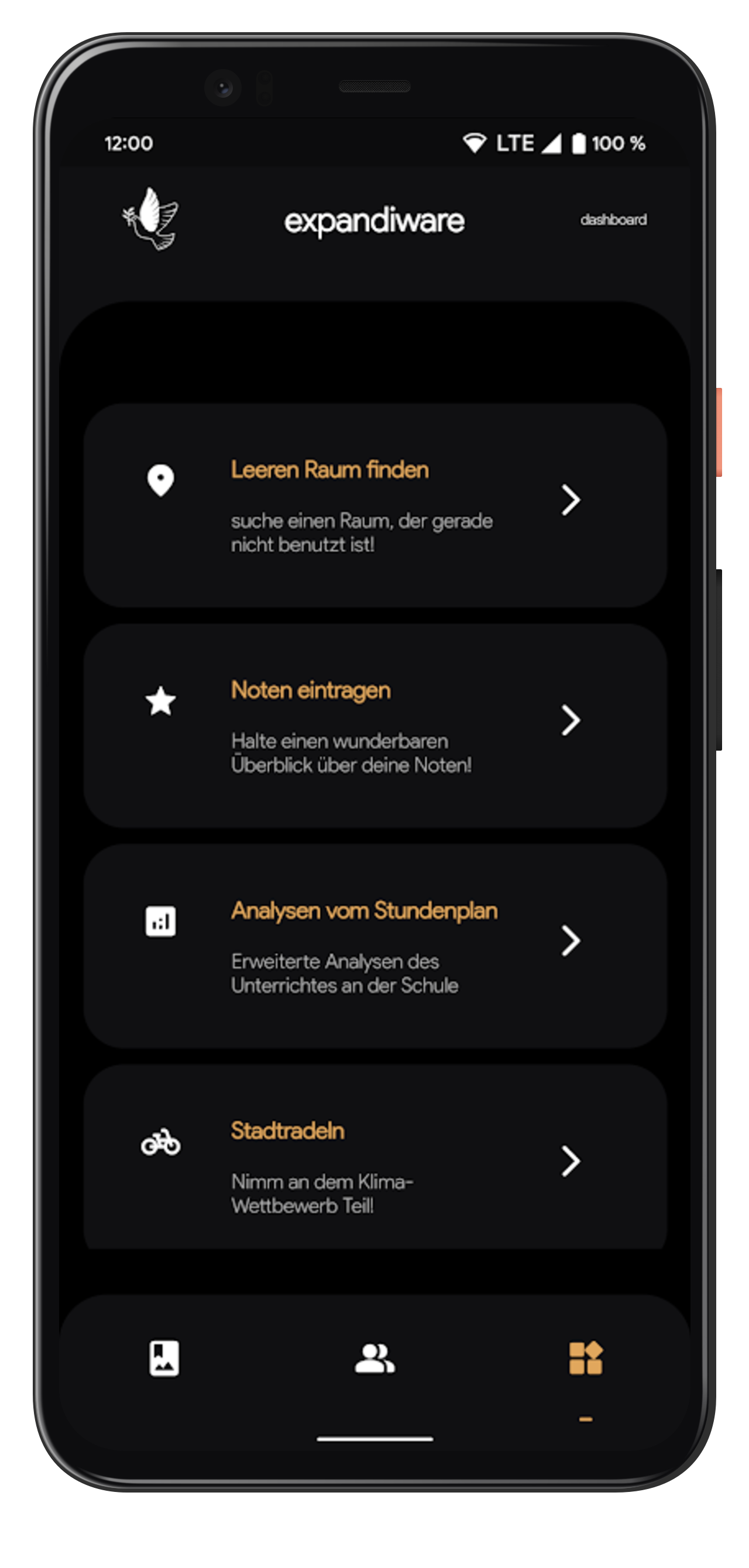Open the Noten eintragen card
Screen dimensions: 749x1568
pyautogui.click(x=374, y=724)
